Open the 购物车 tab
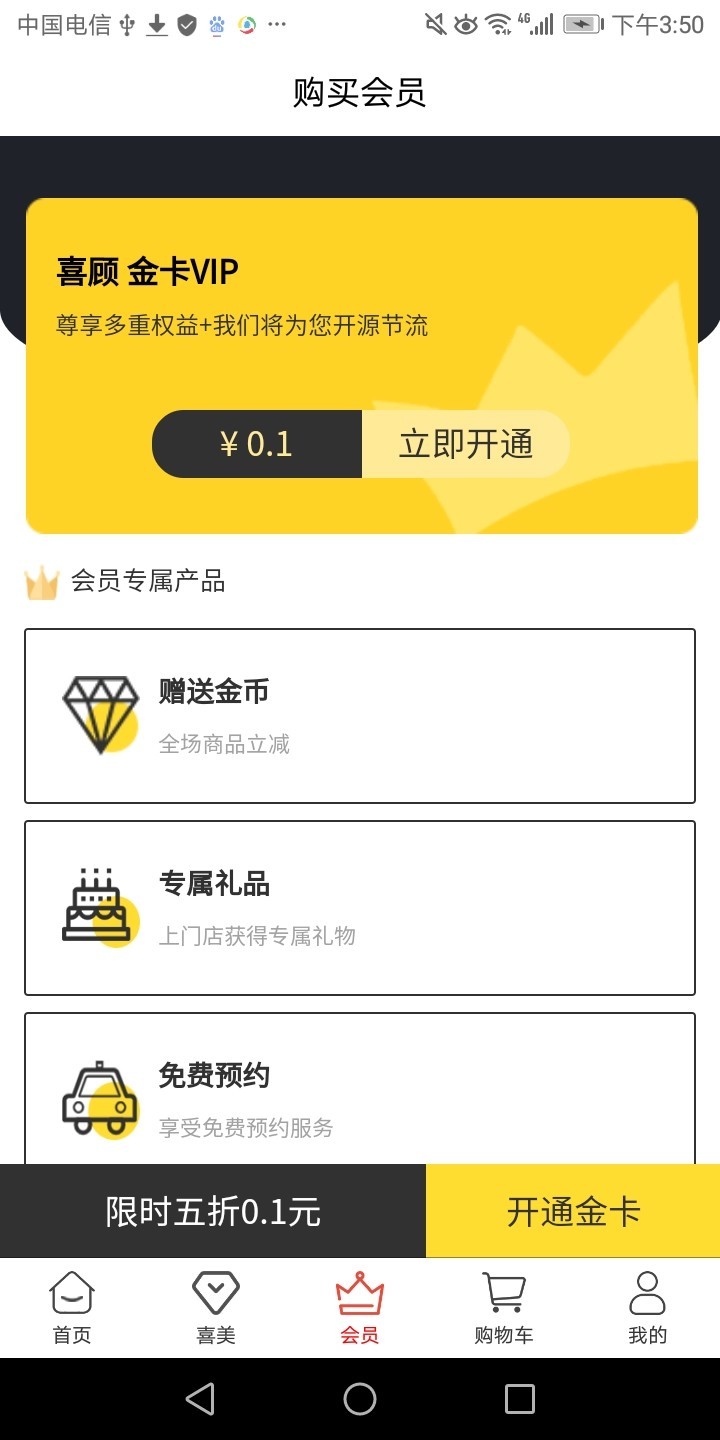This screenshot has width=720, height=1440. tap(503, 1307)
